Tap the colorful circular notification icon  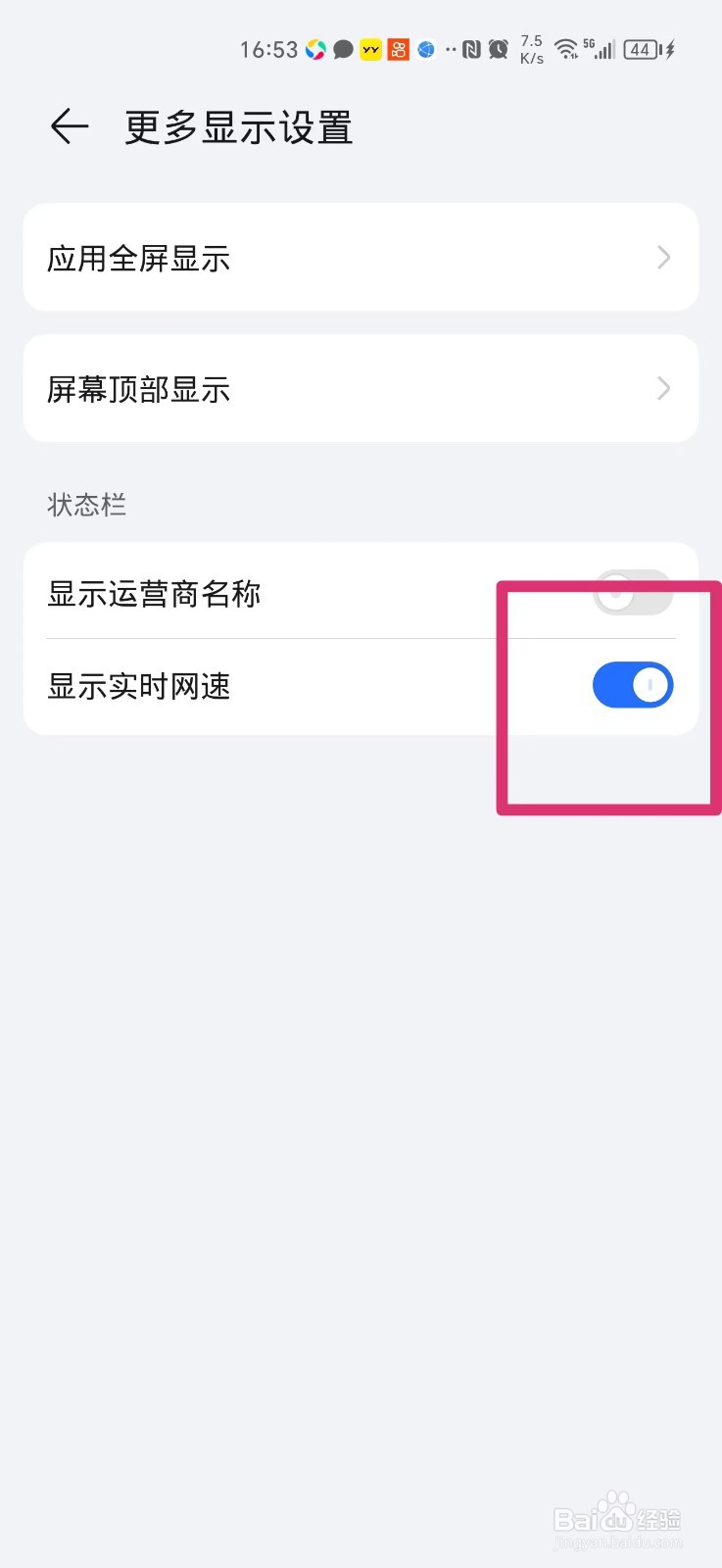tap(315, 49)
